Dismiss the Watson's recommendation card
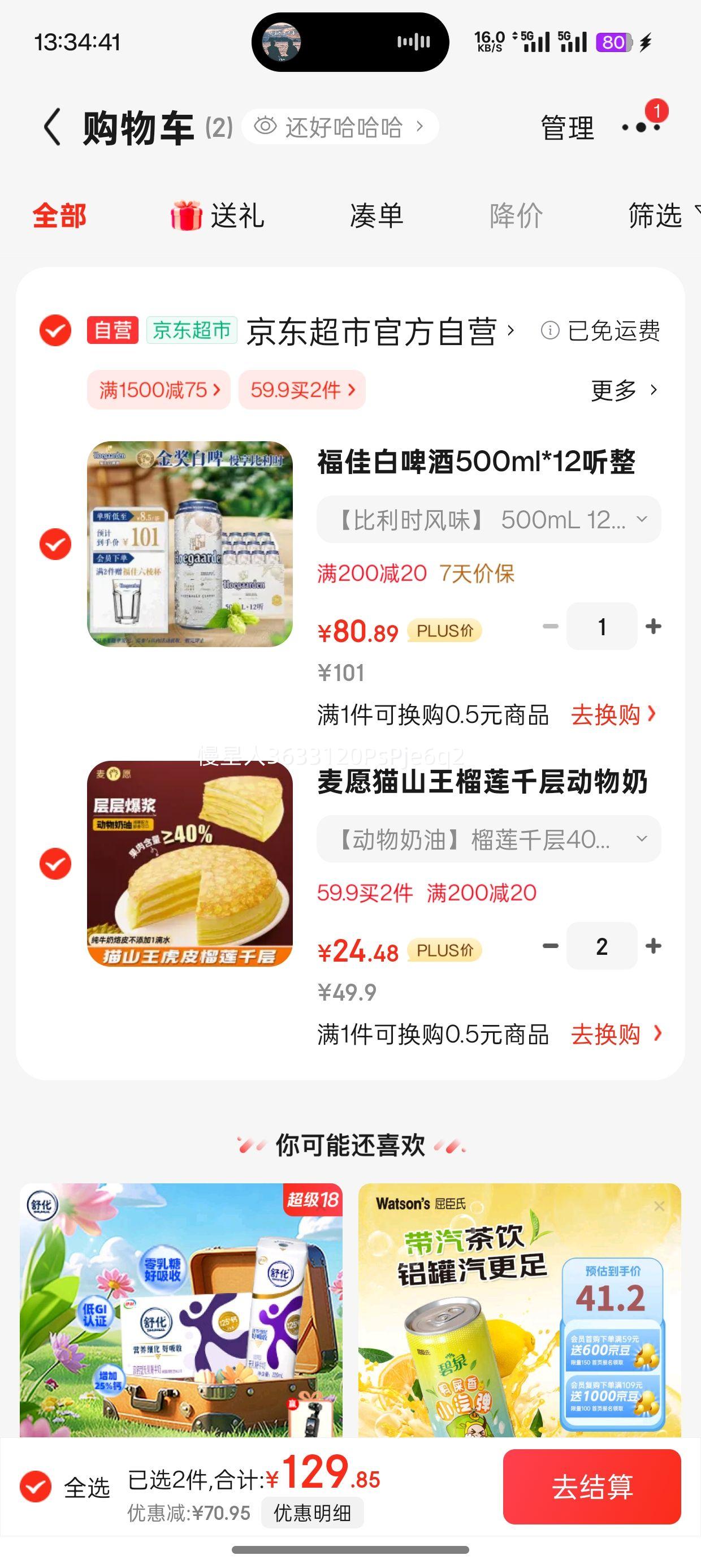701x1568 pixels. [x=659, y=1207]
